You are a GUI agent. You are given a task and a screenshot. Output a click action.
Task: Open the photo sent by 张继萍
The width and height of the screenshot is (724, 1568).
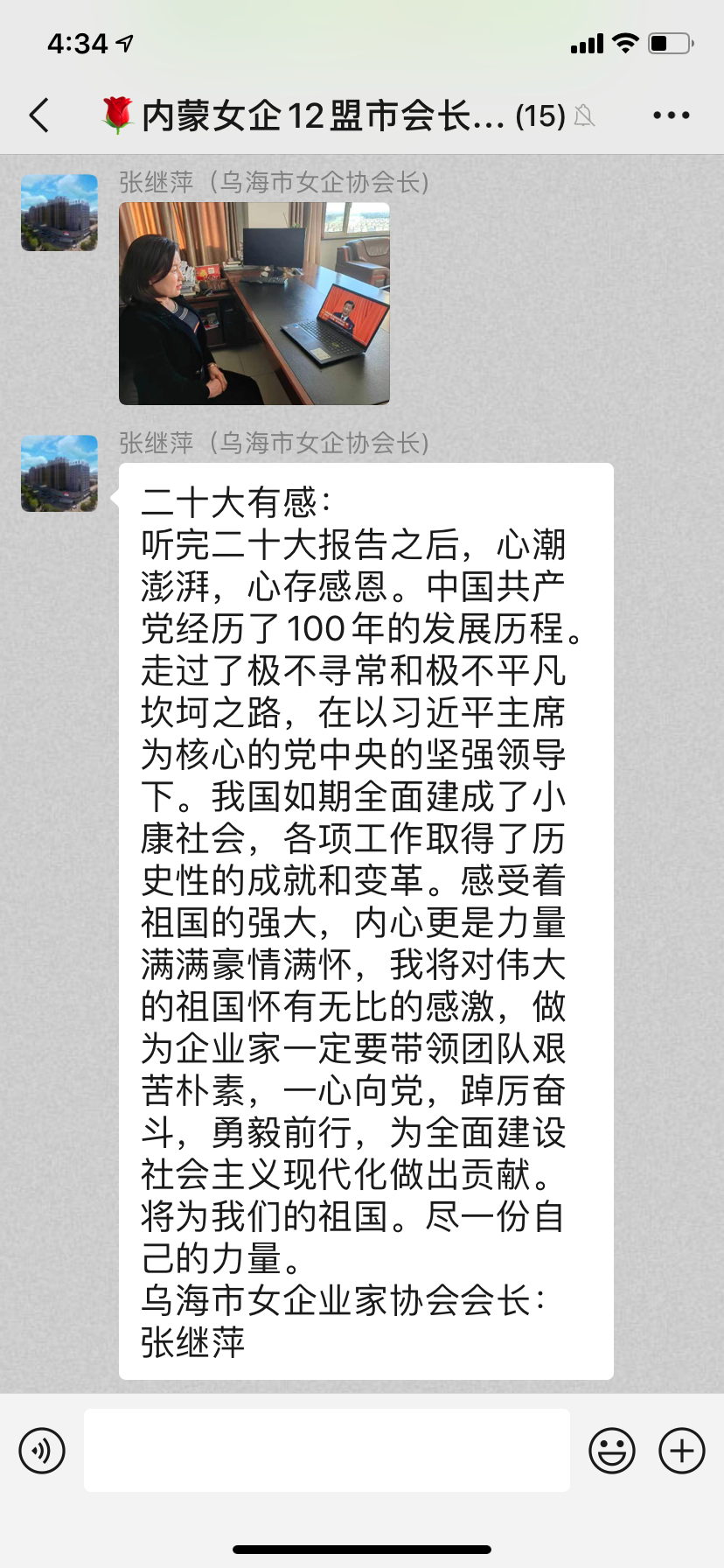point(254,304)
